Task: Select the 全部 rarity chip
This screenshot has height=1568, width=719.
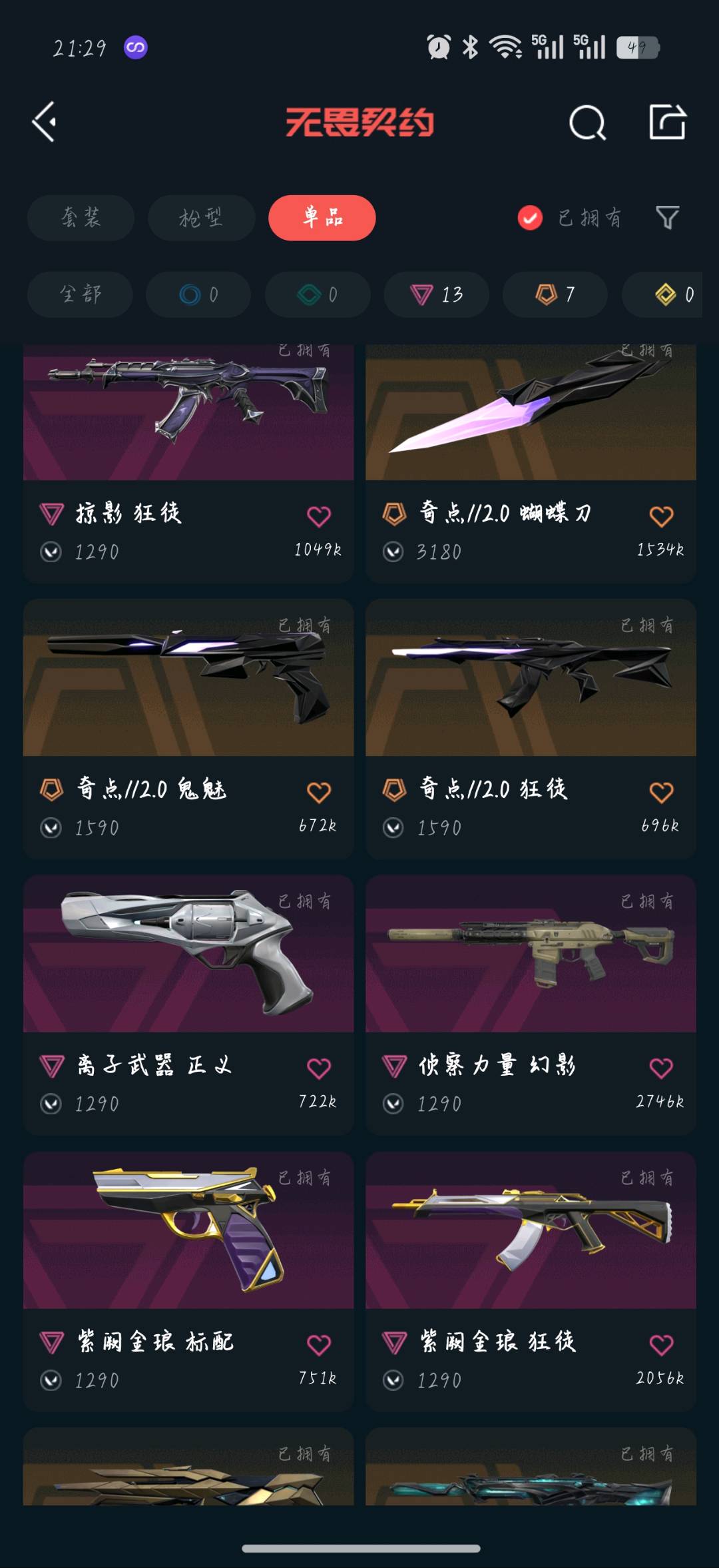Action: click(80, 294)
